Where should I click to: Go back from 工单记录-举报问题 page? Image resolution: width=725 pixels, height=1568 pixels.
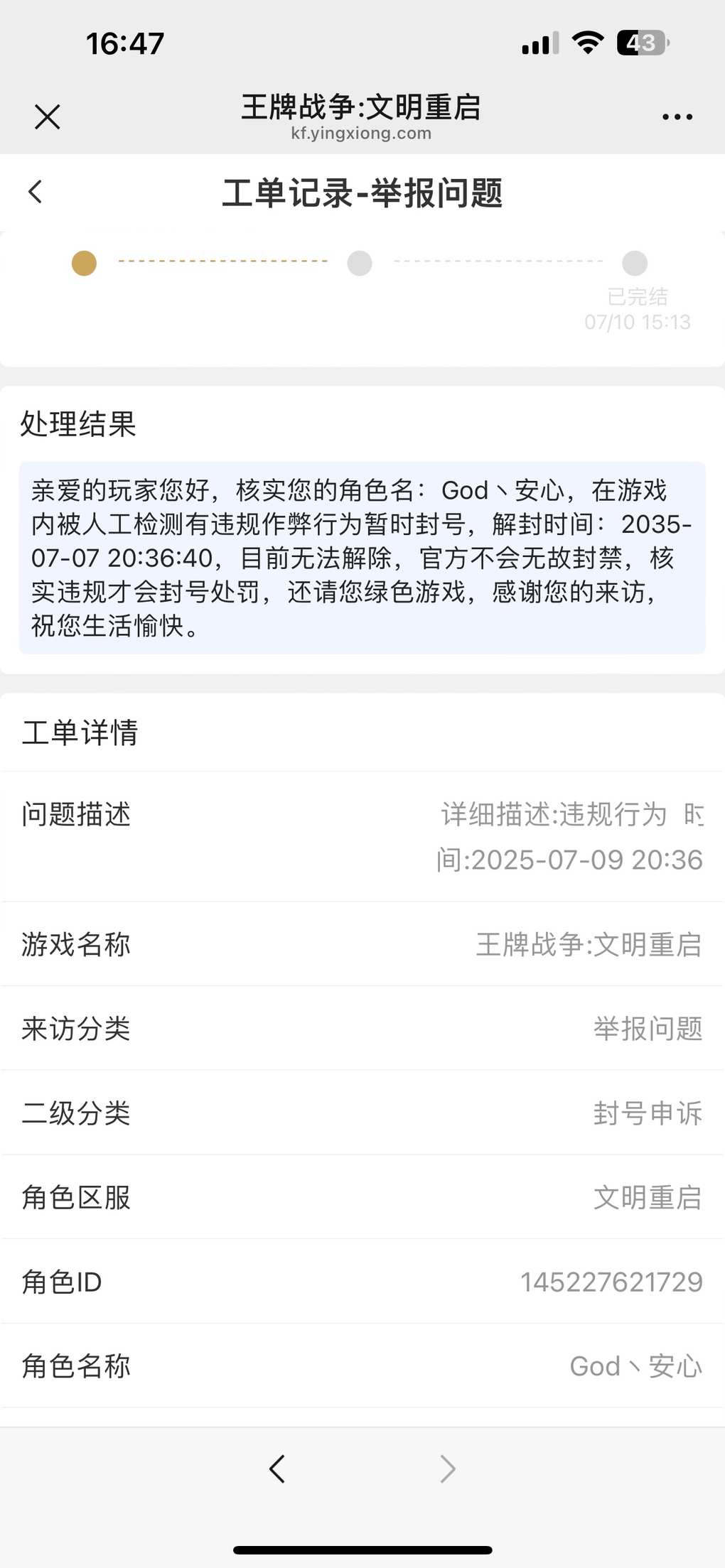tap(35, 192)
